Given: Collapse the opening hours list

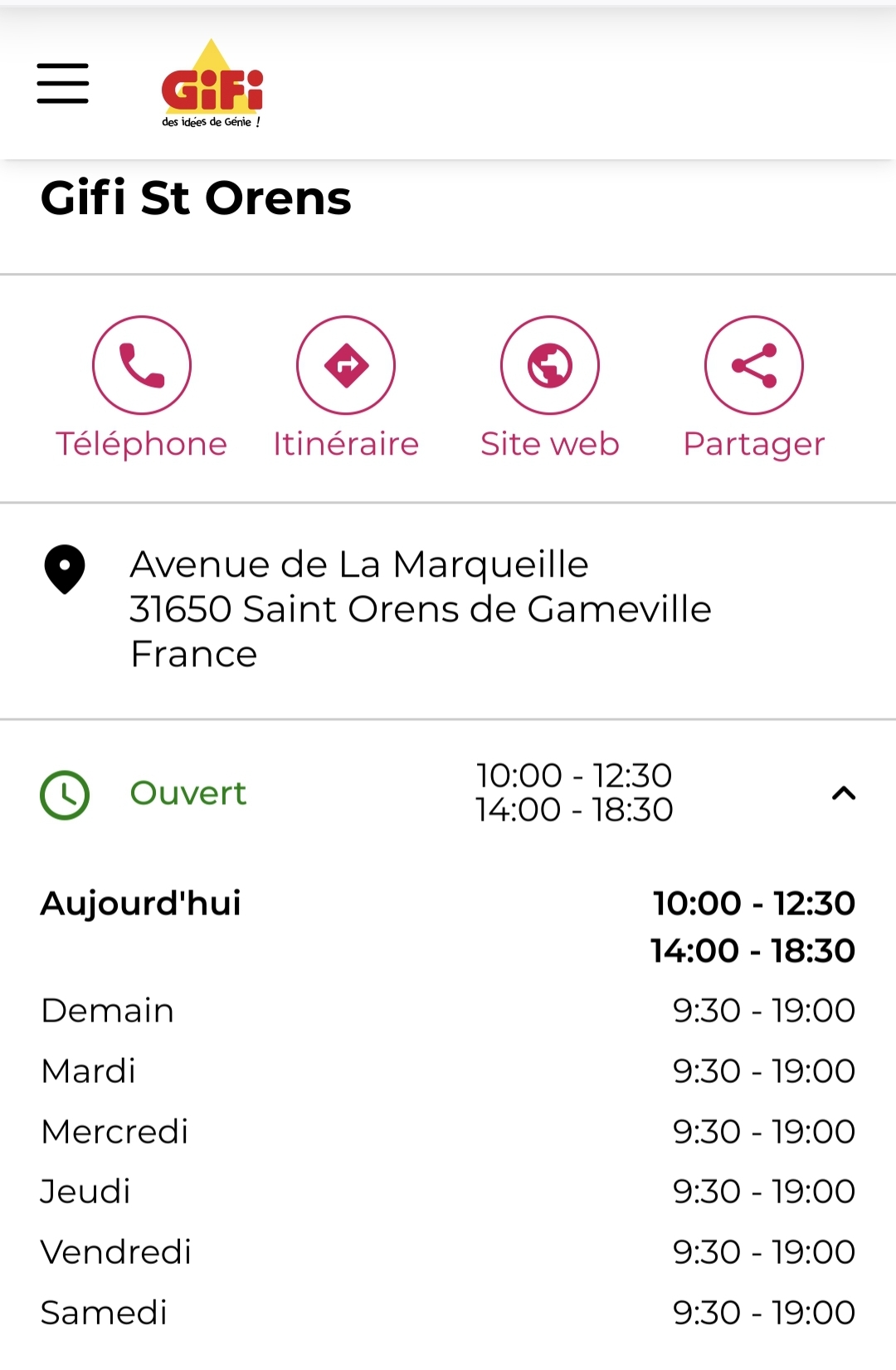Looking at the screenshot, I should pos(843,793).
